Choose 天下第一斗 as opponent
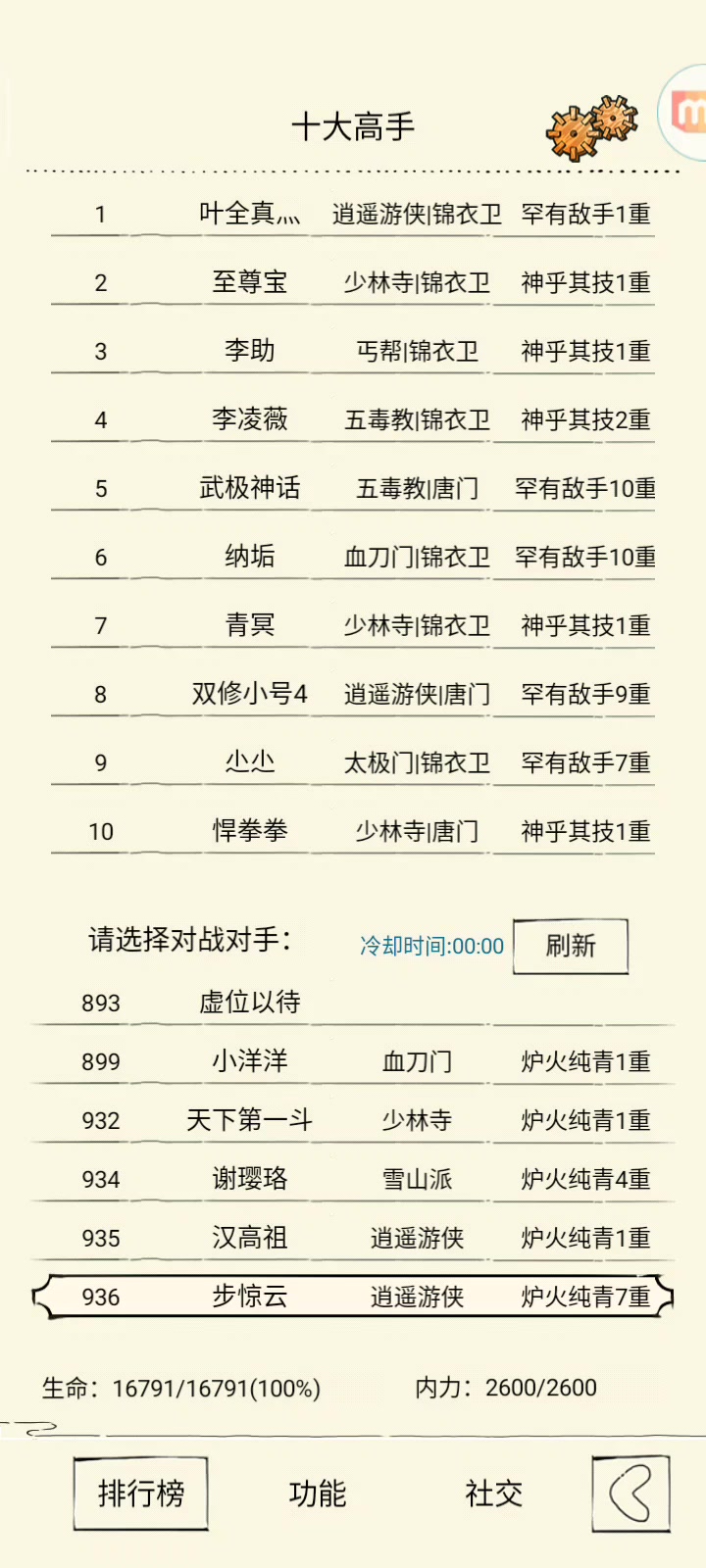Screen dimensions: 706x1568 pyautogui.click(x=353, y=1120)
